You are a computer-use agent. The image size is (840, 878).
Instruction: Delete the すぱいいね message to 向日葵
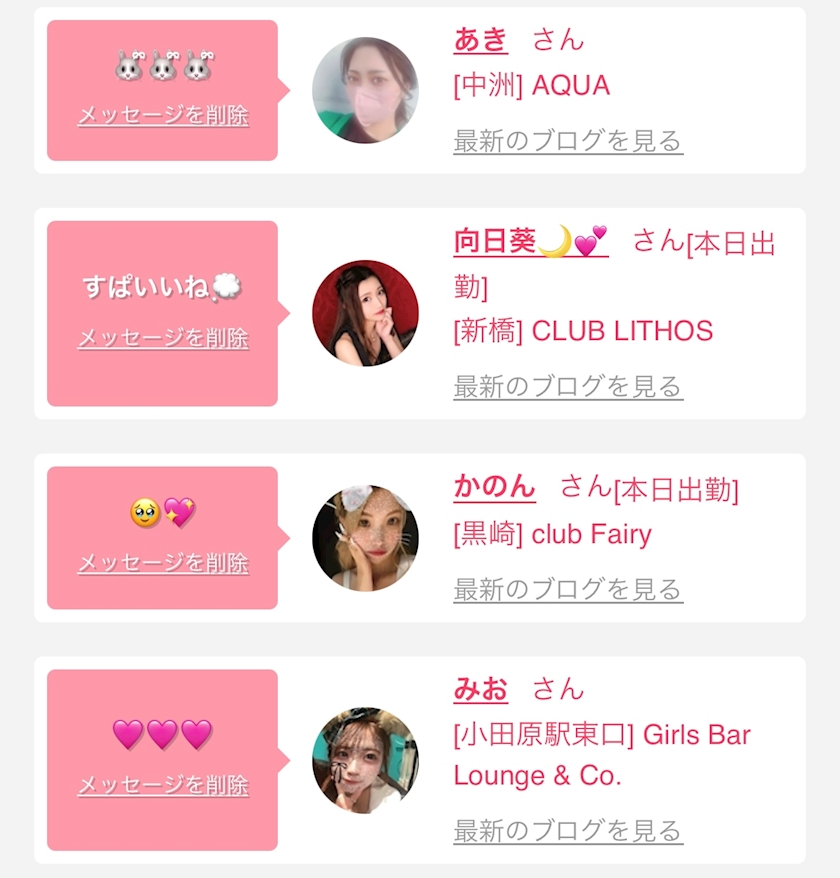(163, 338)
